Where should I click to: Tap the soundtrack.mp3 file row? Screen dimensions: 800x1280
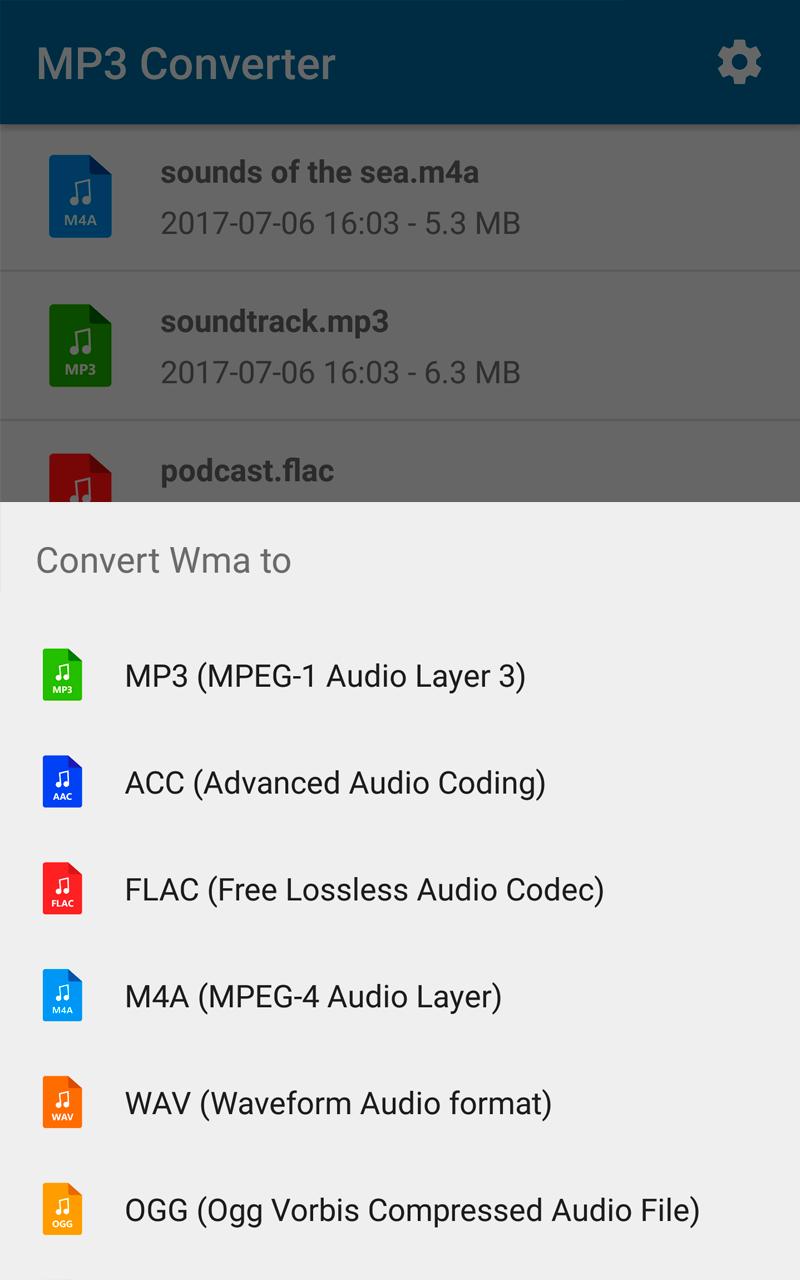400,346
